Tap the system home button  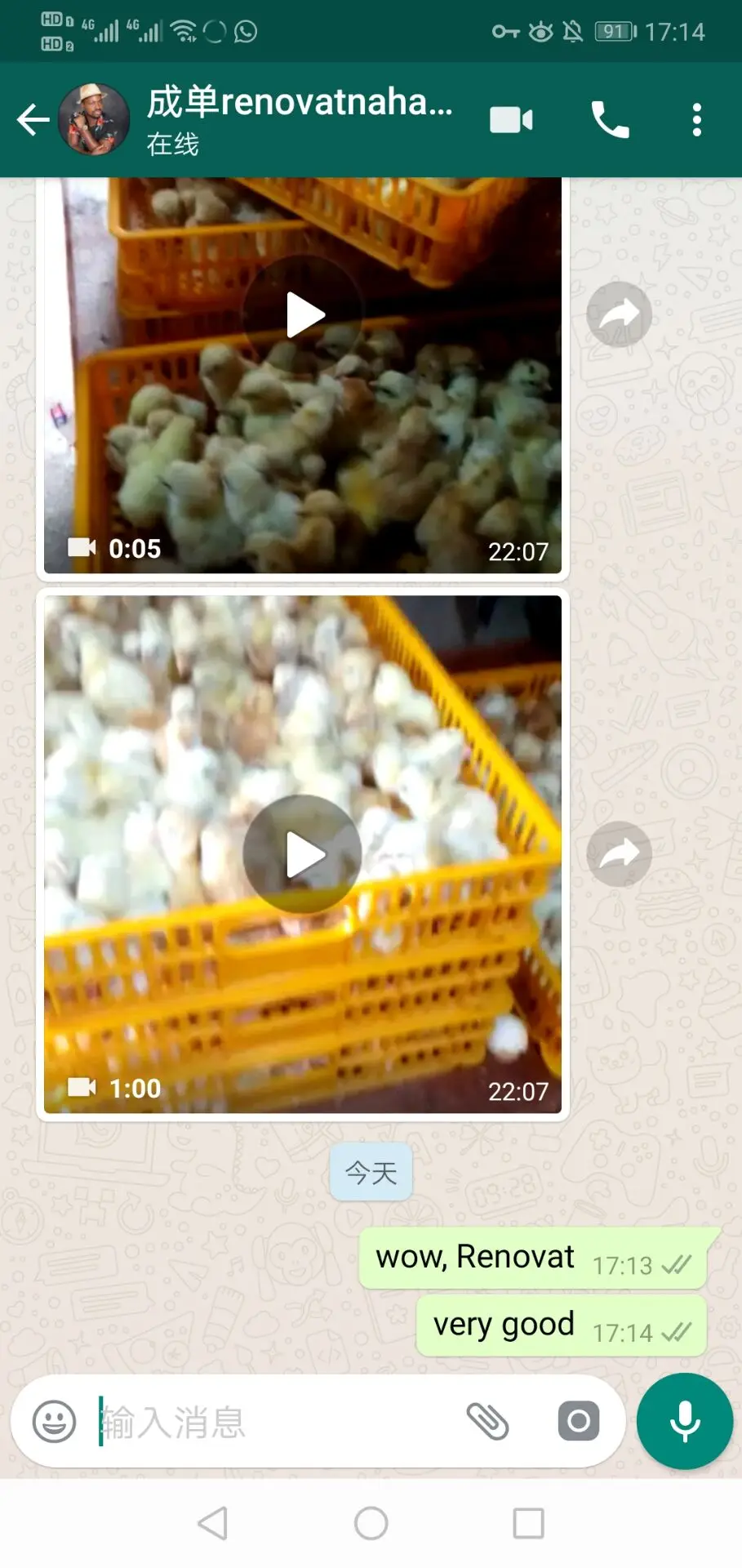(371, 1523)
